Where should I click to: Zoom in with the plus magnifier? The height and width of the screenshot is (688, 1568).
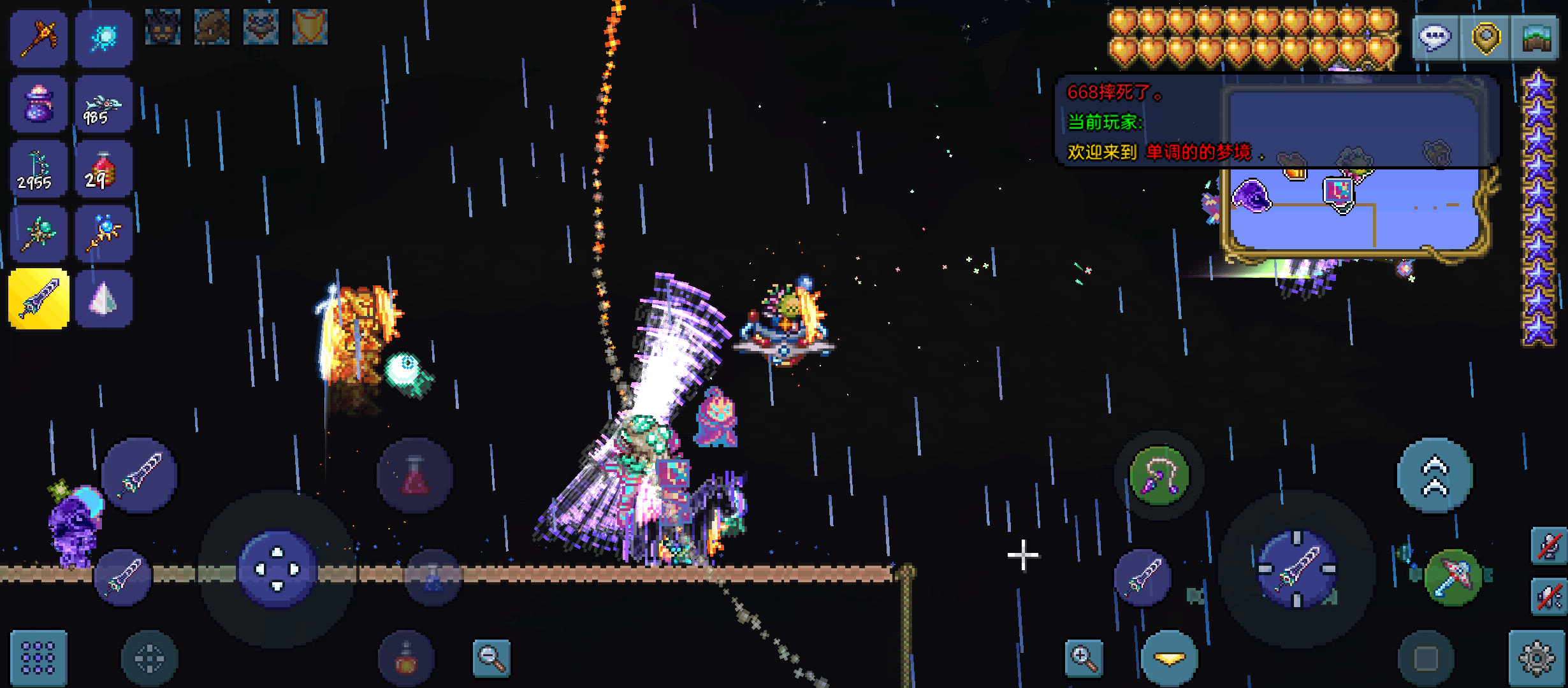1084,658
